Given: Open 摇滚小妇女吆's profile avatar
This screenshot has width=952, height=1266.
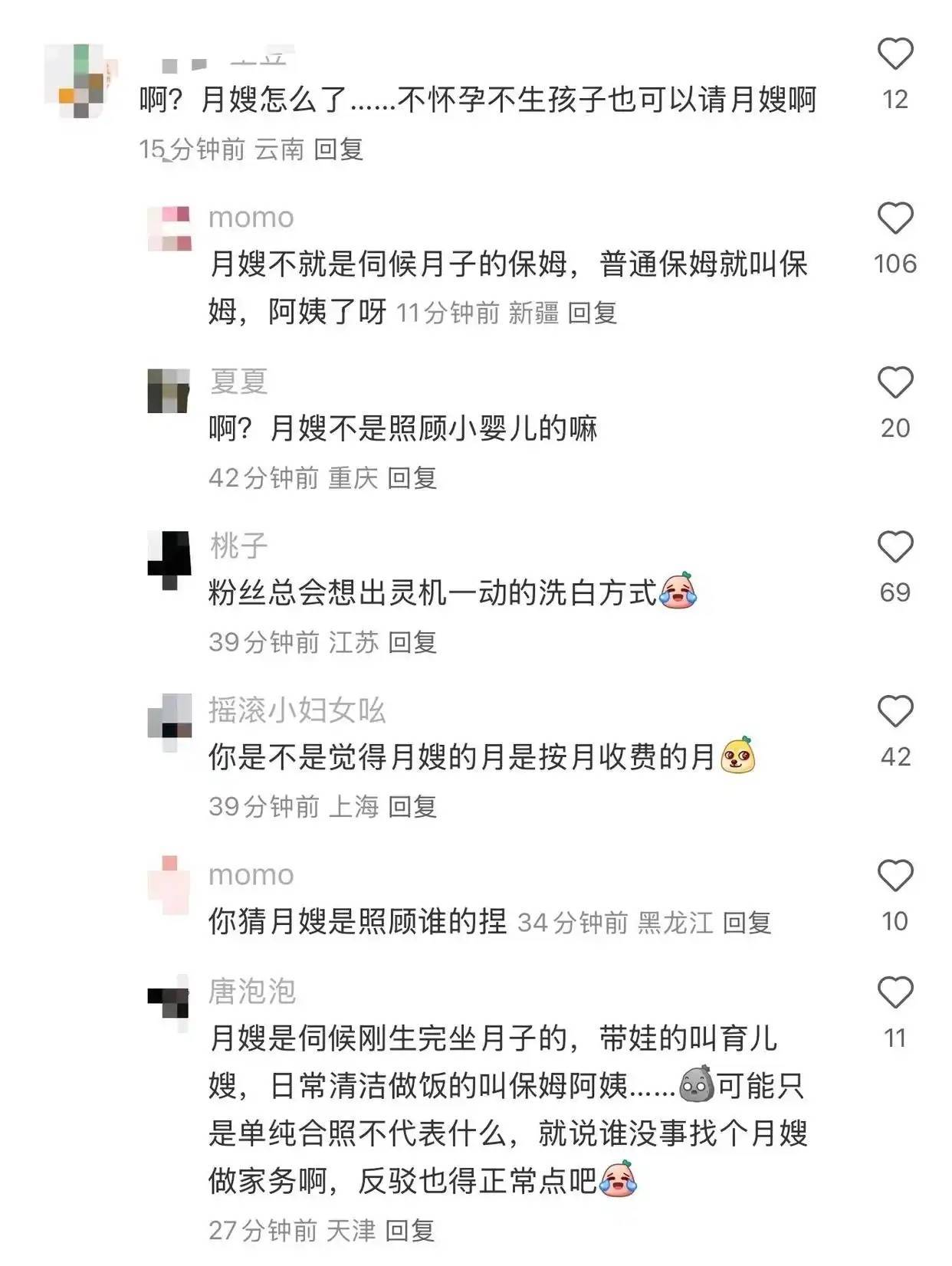Looking at the screenshot, I should pos(169,719).
